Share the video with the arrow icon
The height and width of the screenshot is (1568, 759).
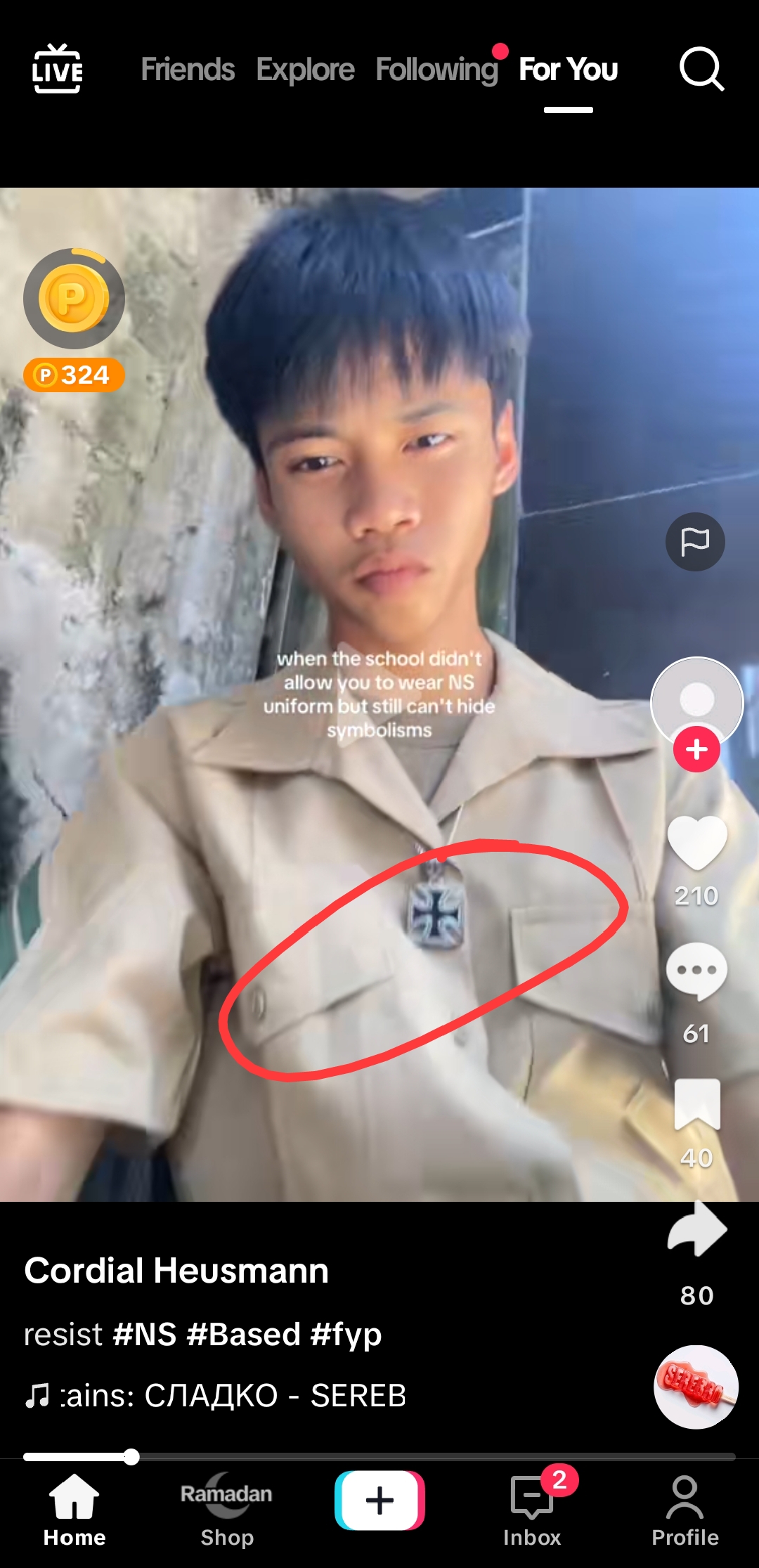[696, 1229]
